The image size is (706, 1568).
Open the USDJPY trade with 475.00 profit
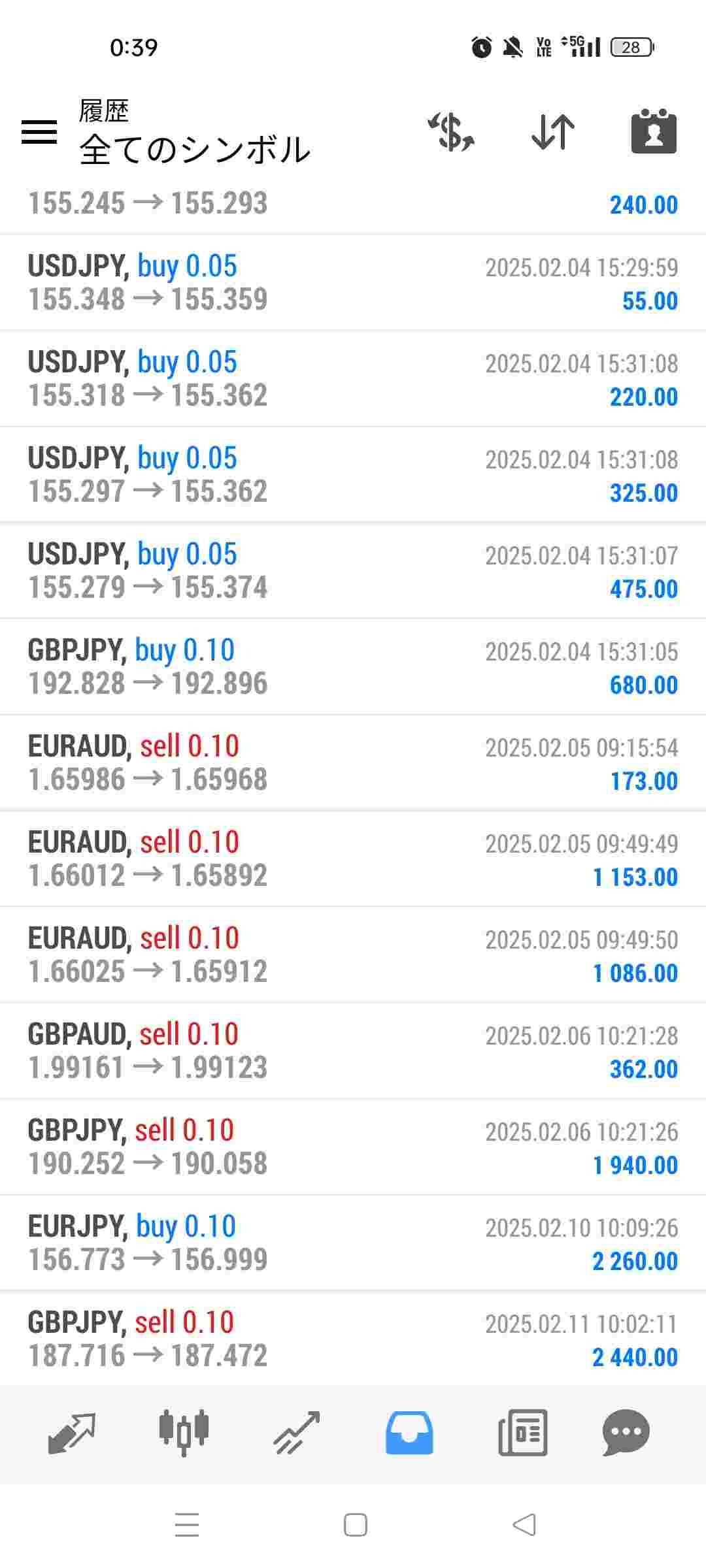353,571
